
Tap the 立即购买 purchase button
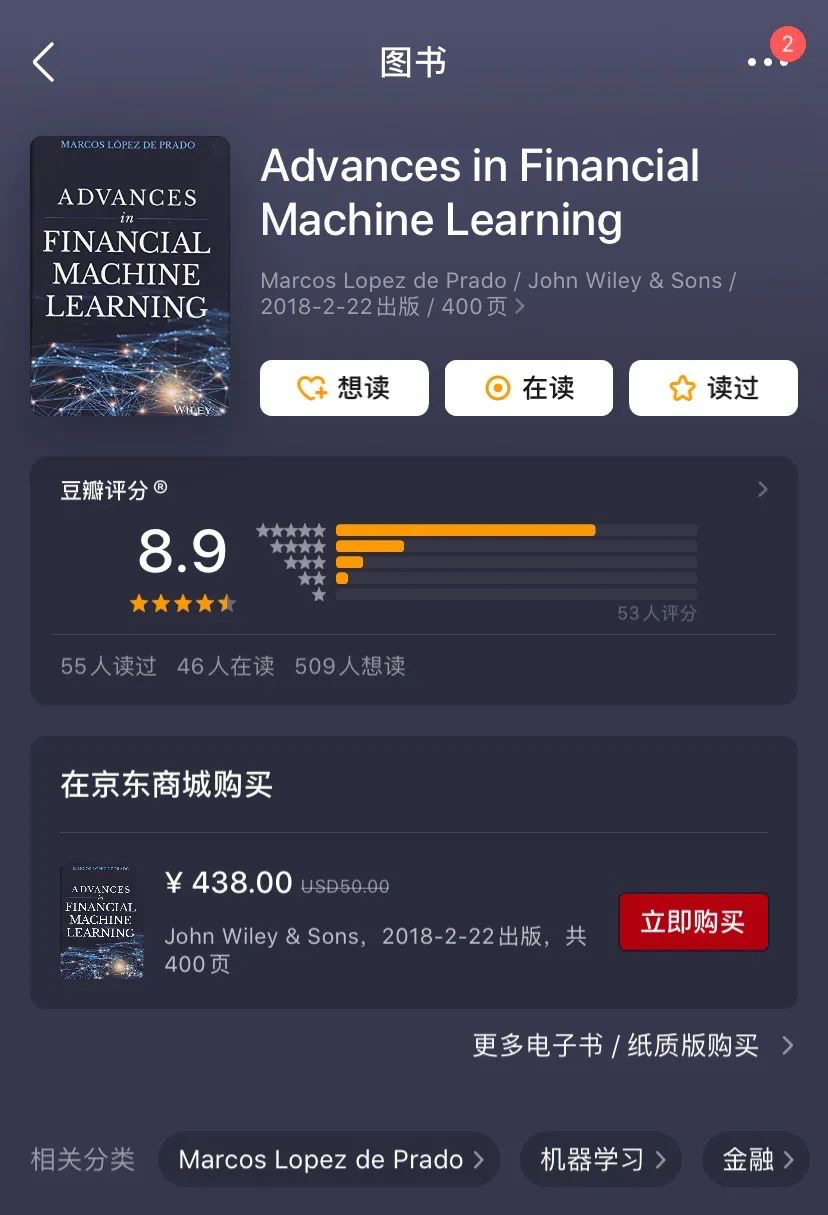point(693,921)
